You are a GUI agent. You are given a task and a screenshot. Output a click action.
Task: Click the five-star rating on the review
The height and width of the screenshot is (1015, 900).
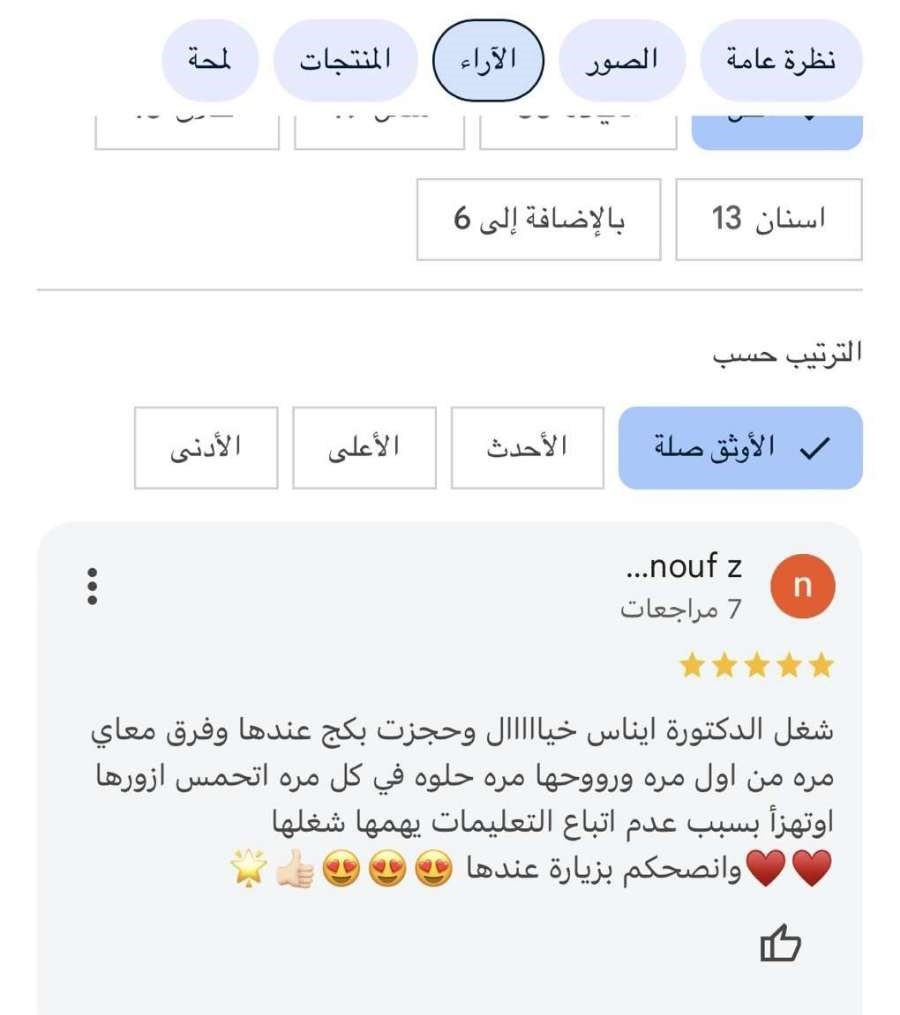[757, 663]
